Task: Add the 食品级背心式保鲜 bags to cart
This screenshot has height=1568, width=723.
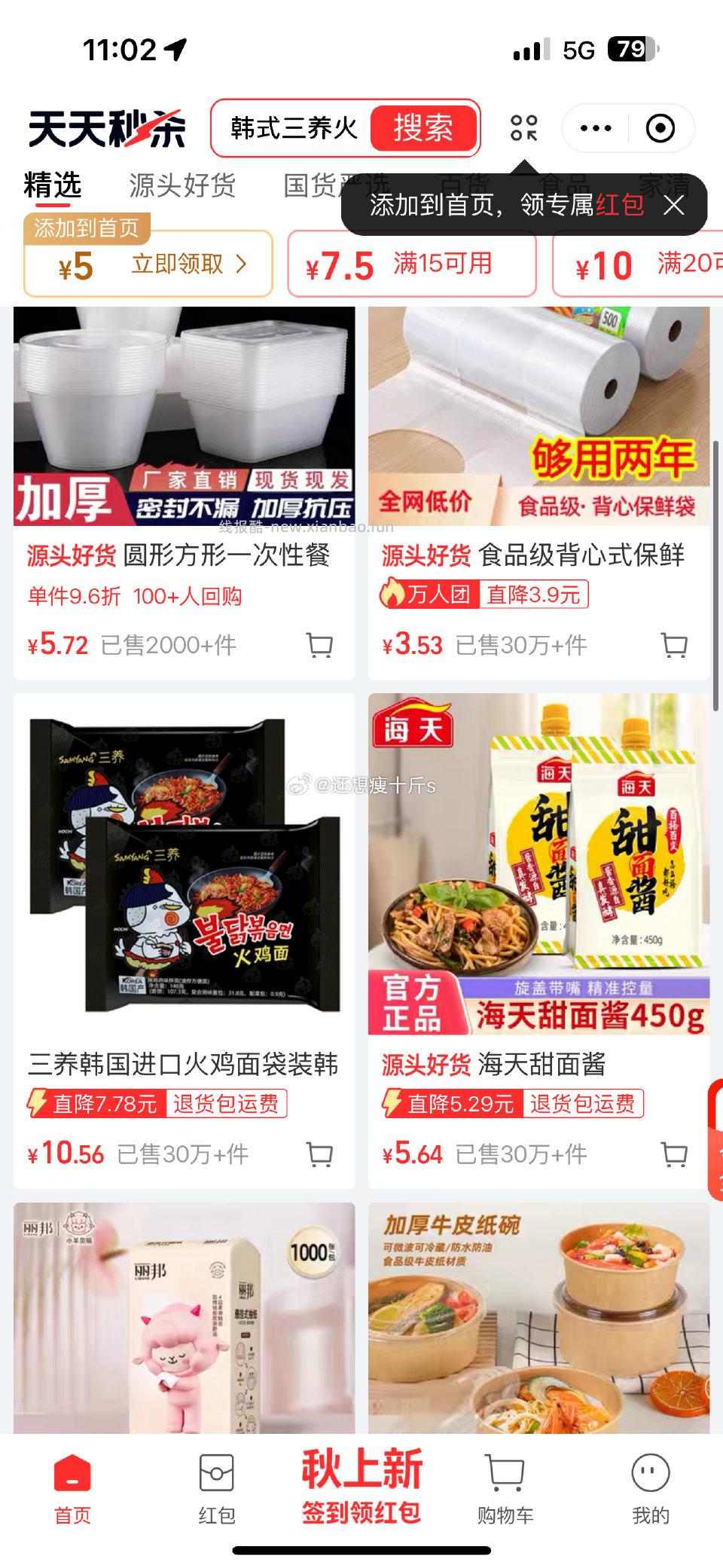Action: click(x=671, y=645)
